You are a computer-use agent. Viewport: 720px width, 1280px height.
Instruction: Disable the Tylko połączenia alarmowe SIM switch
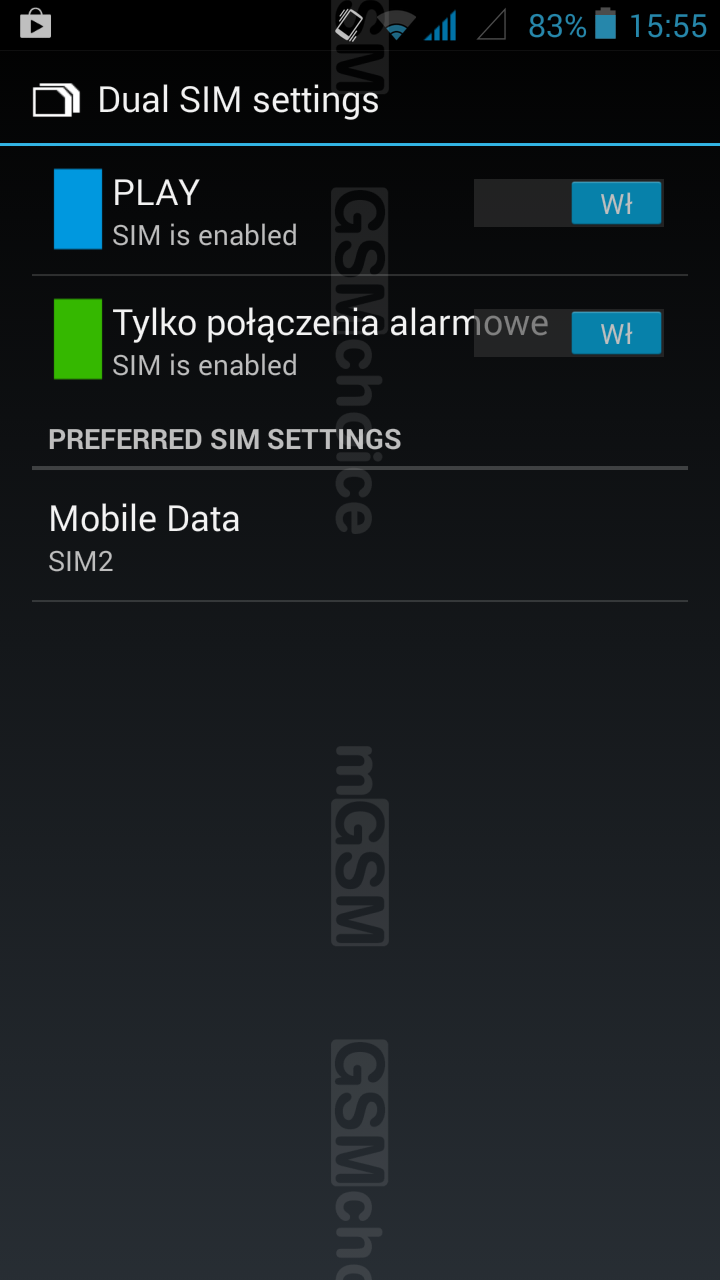[x=568, y=334]
